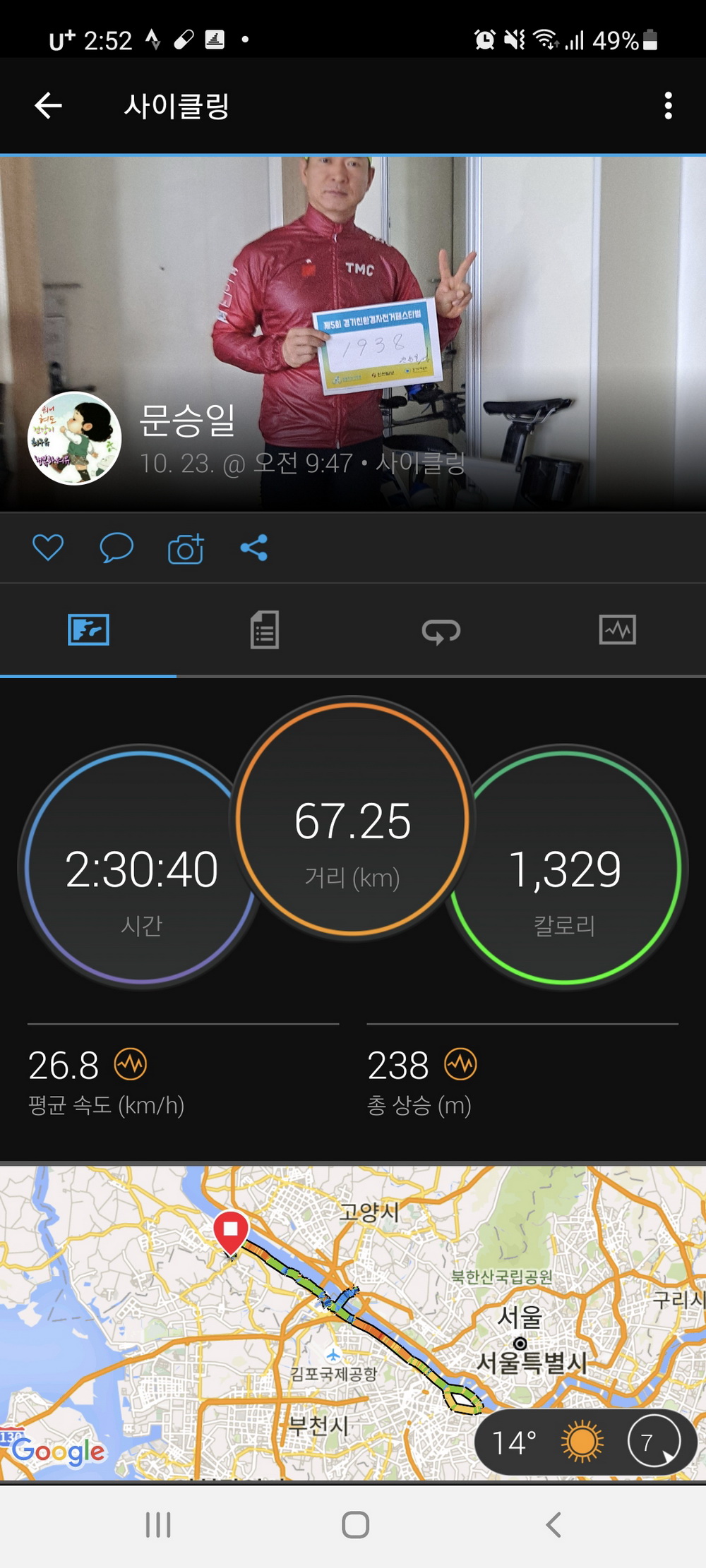Open 문승일's profile picture

click(74, 438)
